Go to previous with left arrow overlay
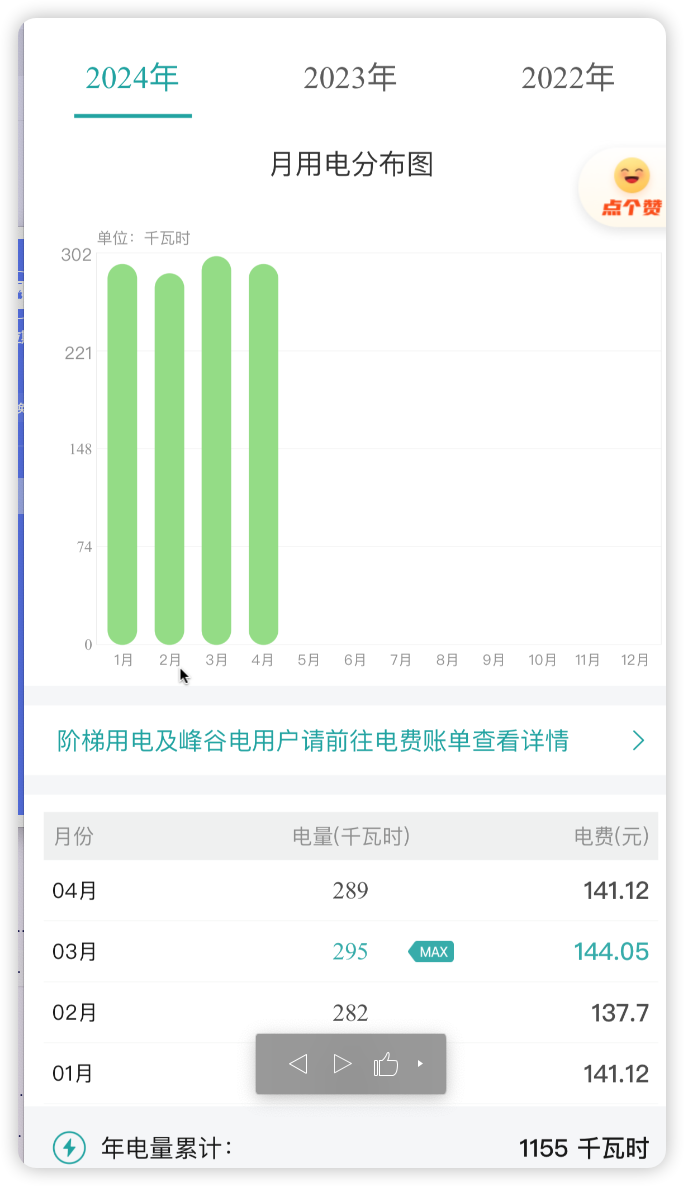This screenshot has width=684, height=1186. (298, 1063)
